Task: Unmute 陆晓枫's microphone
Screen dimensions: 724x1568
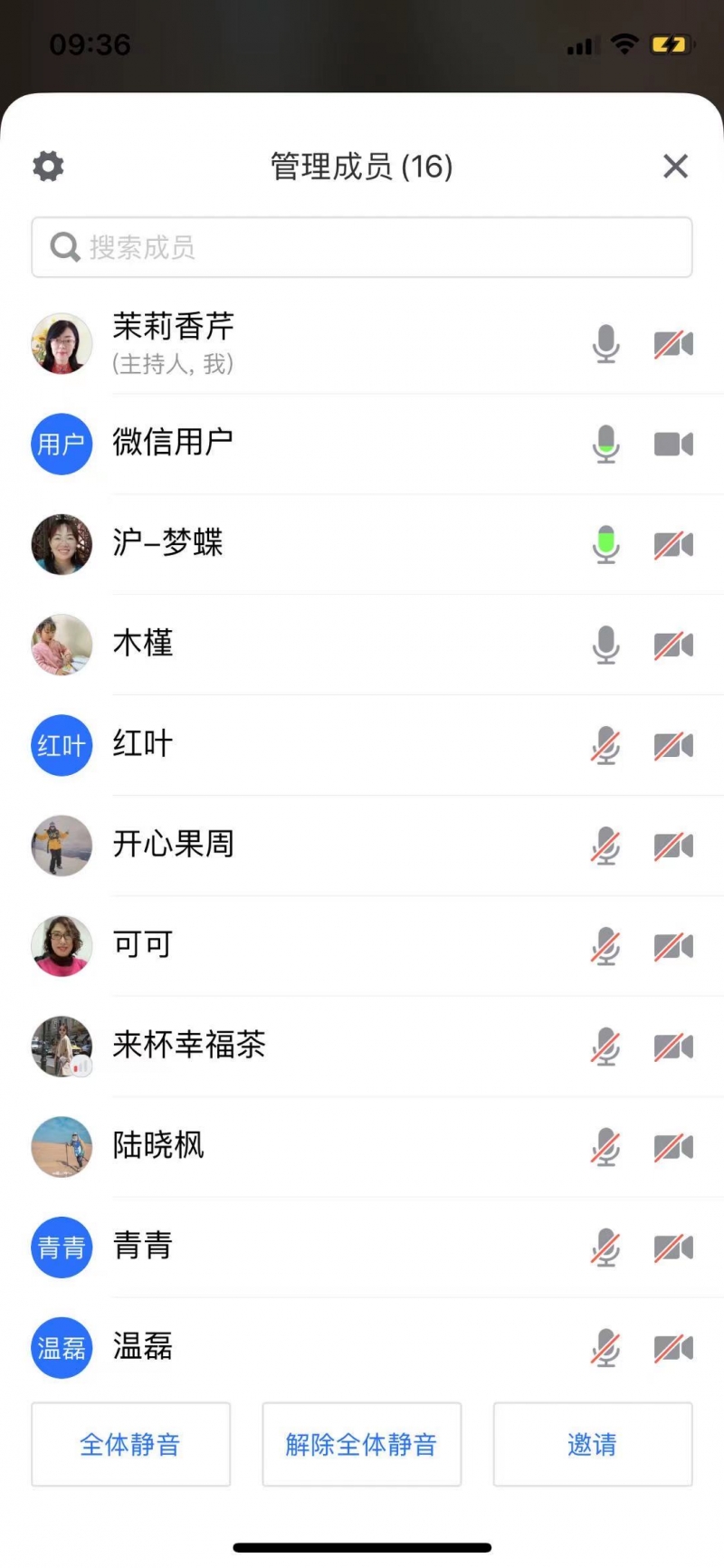Action: pyautogui.click(x=606, y=1148)
